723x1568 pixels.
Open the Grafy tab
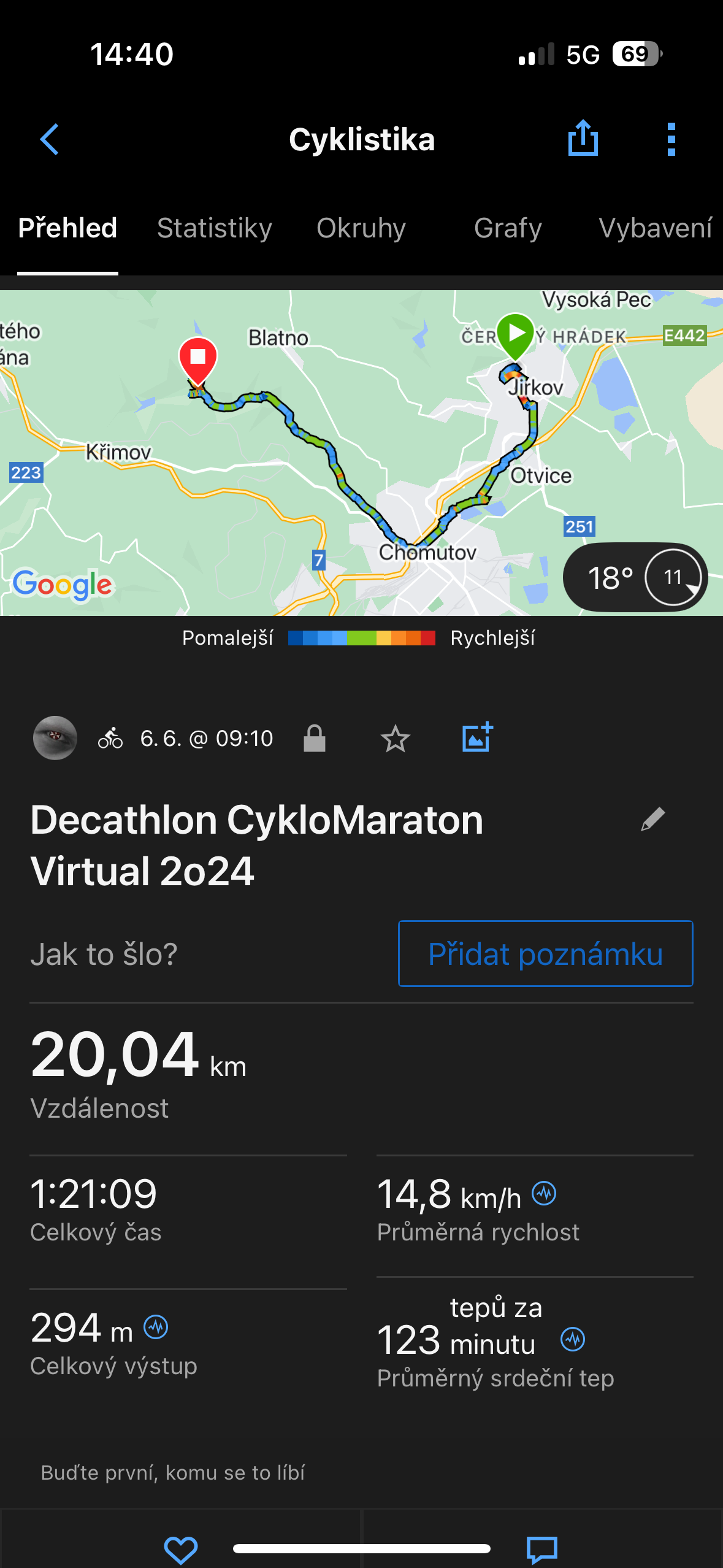(x=508, y=228)
